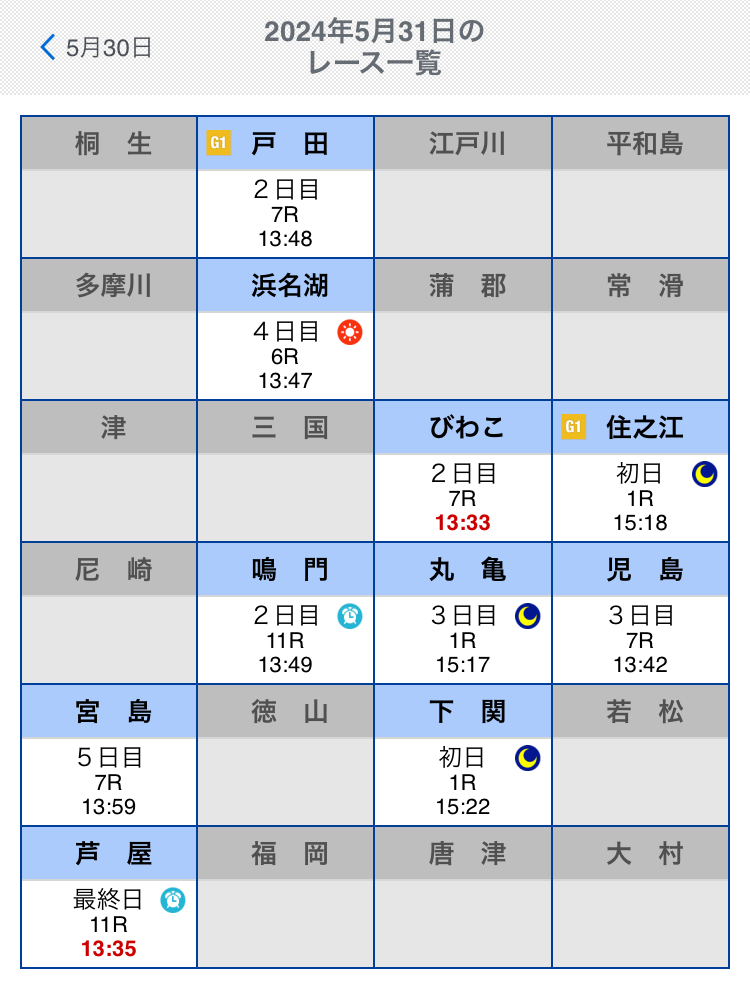Select びわこ 2日目 7R cell
The height and width of the screenshot is (981, 750).
point(463,497)
